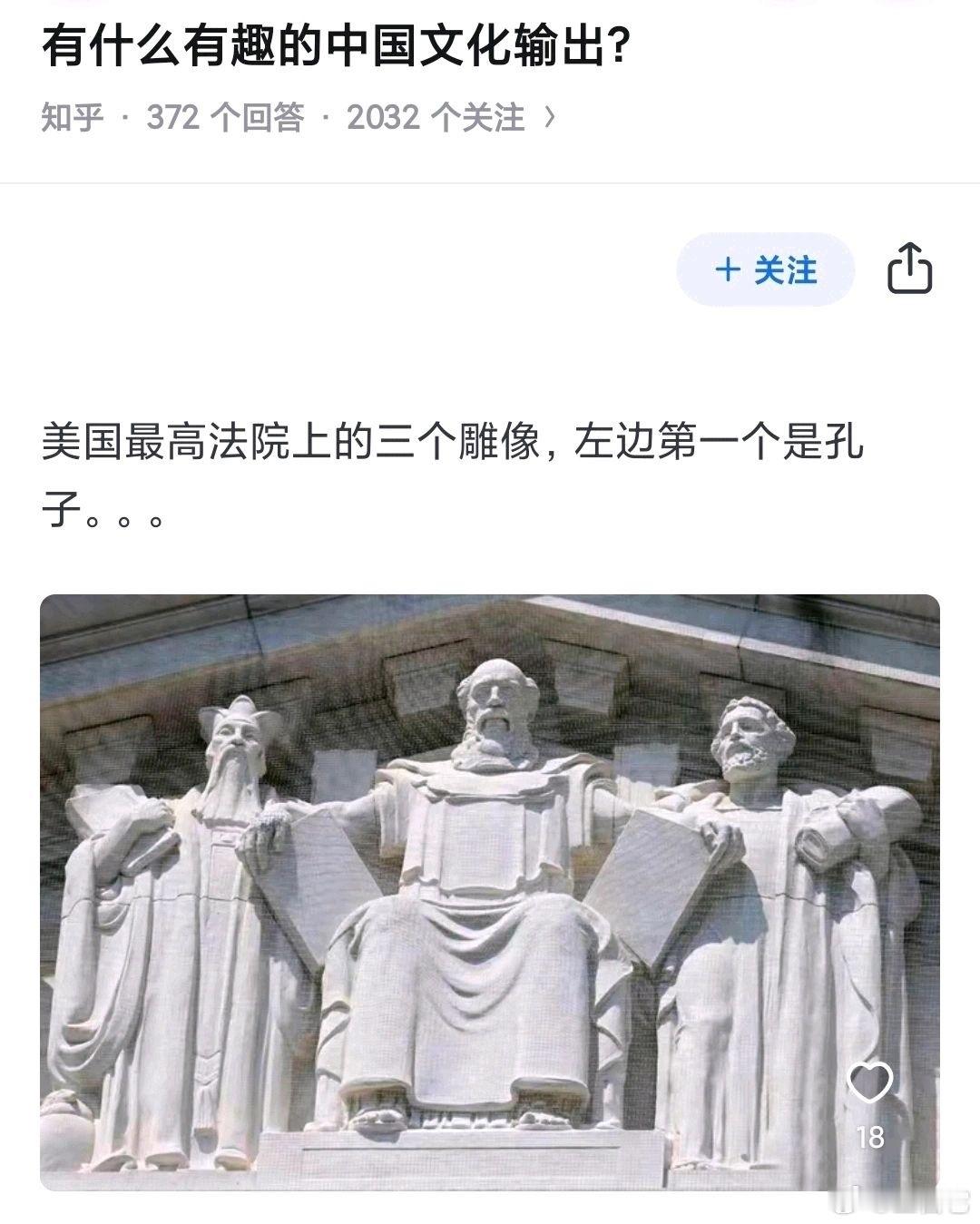Like the statue image with the heart icon
This screenshot has height=1224, width=980.
coord(869,1083)
